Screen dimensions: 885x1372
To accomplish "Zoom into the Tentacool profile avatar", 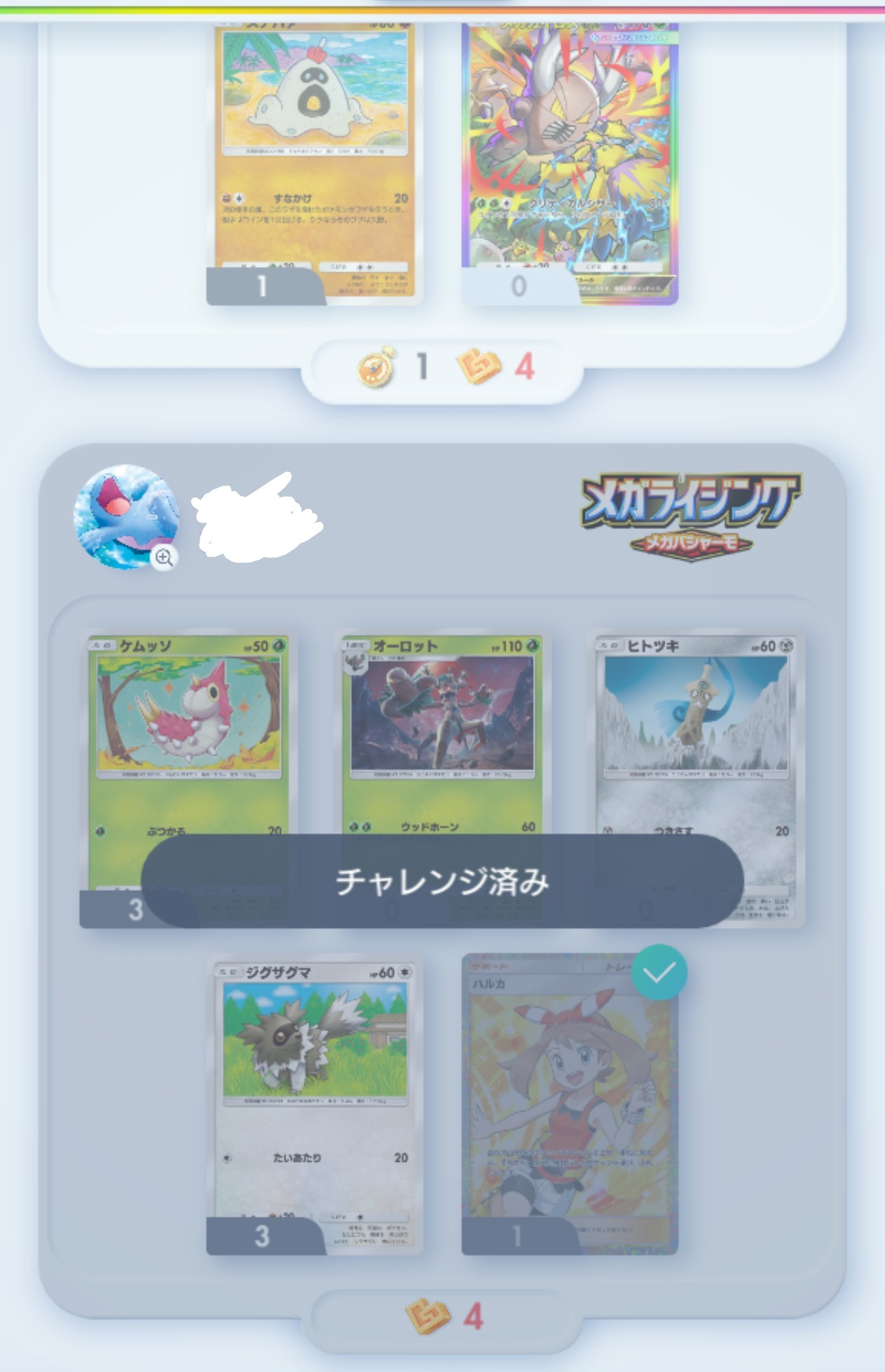I will point(164,557).
